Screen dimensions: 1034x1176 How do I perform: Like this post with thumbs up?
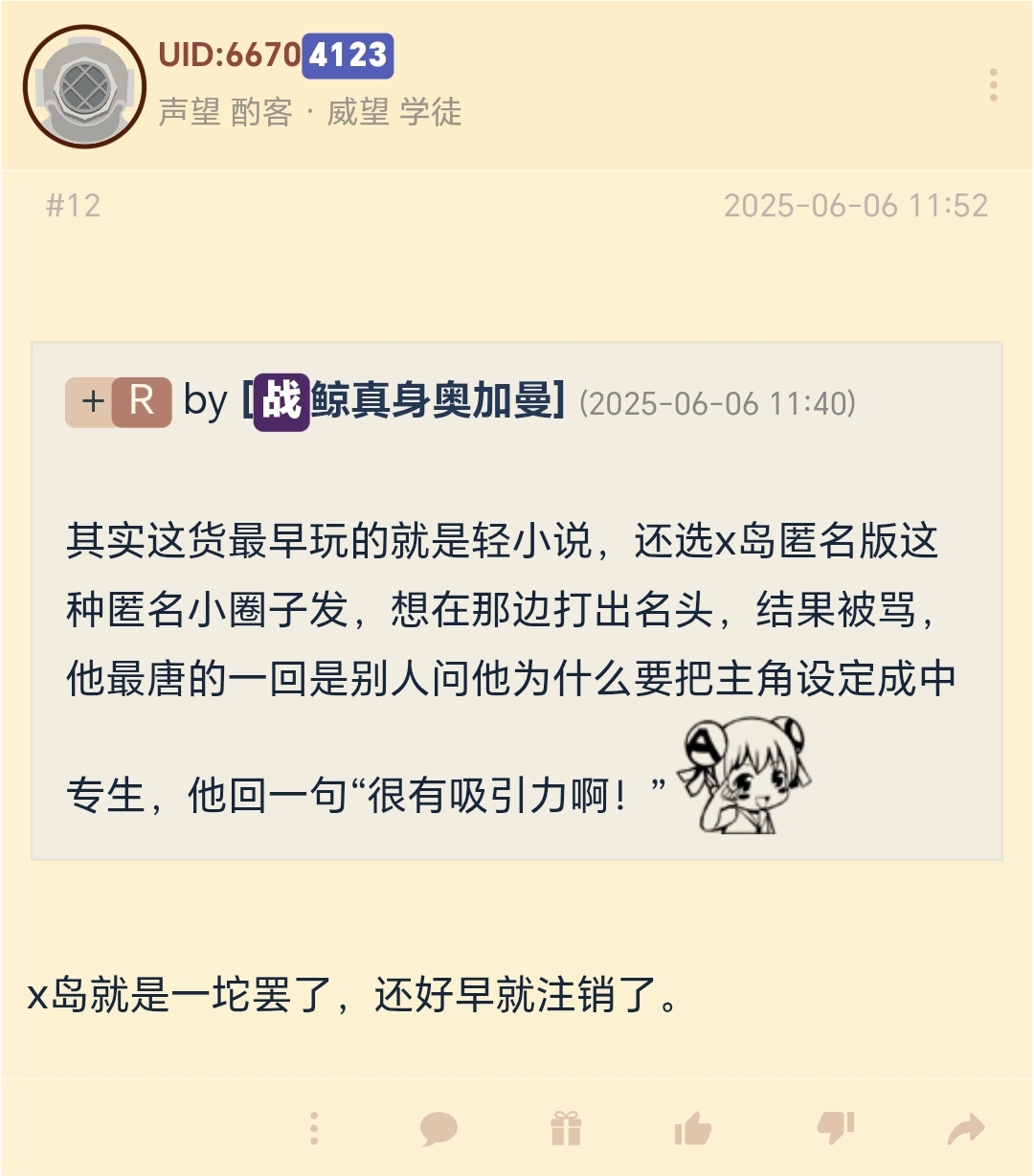[692, 1129]
